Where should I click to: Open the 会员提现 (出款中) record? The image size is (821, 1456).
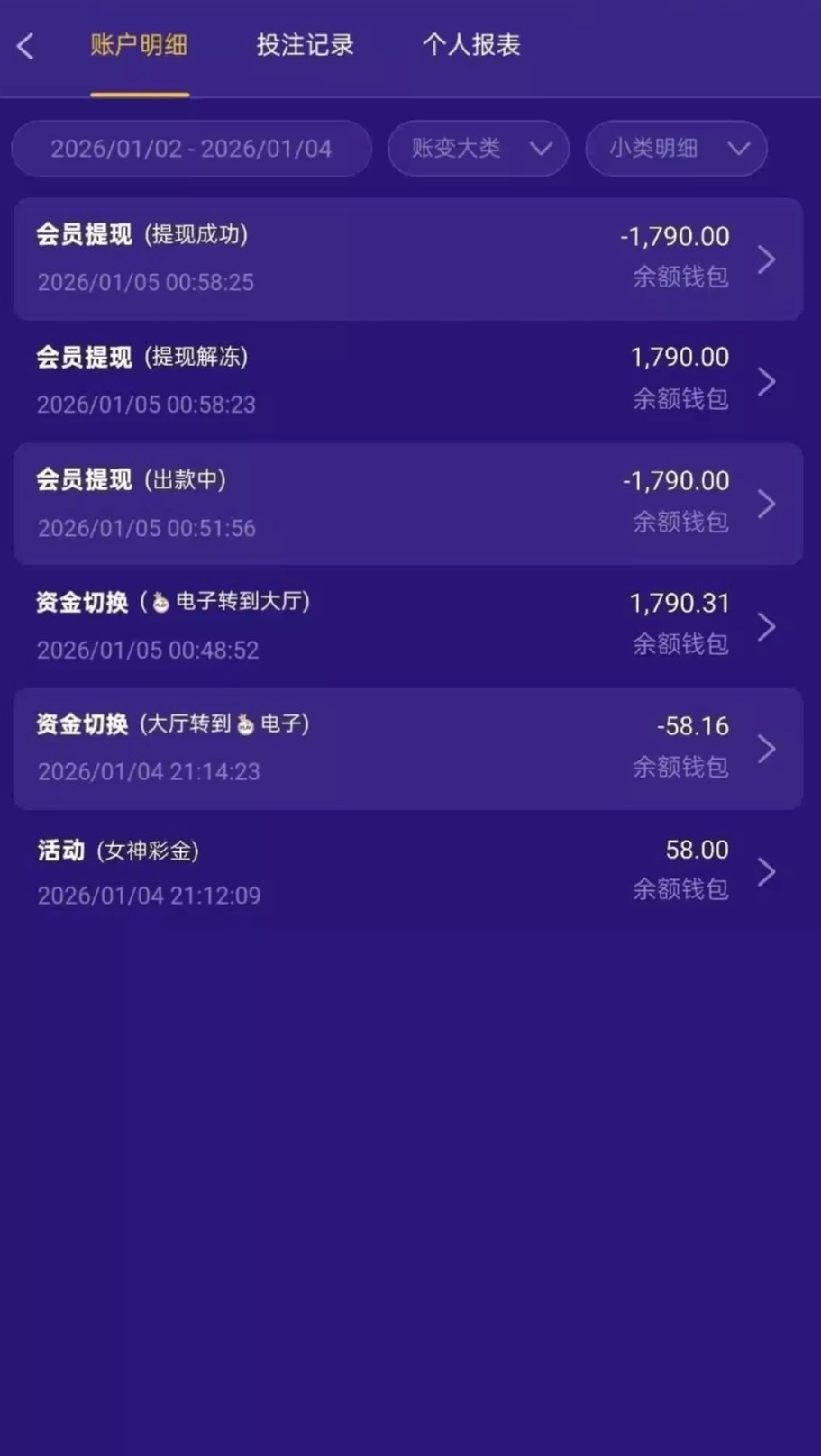click(x=407, y=504)
